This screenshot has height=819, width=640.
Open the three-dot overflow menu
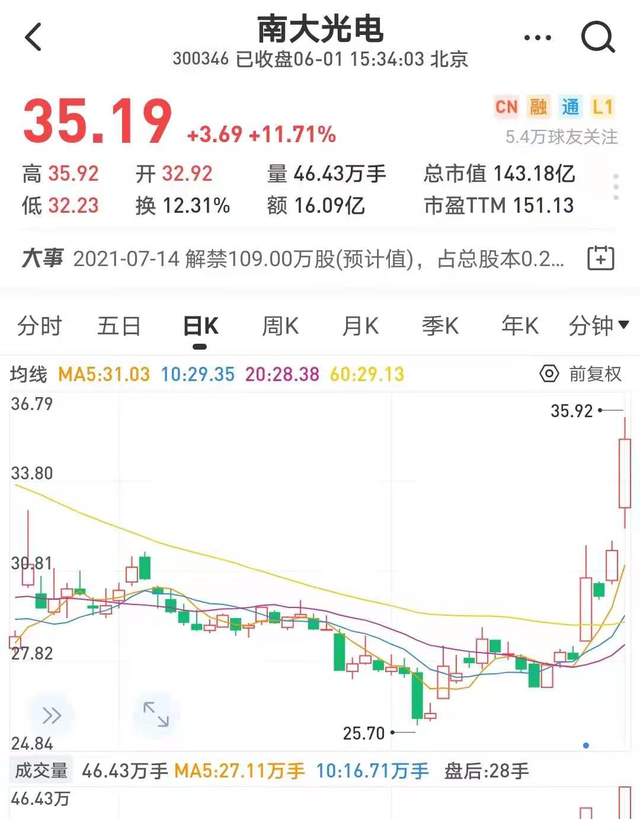coord(537,38)
